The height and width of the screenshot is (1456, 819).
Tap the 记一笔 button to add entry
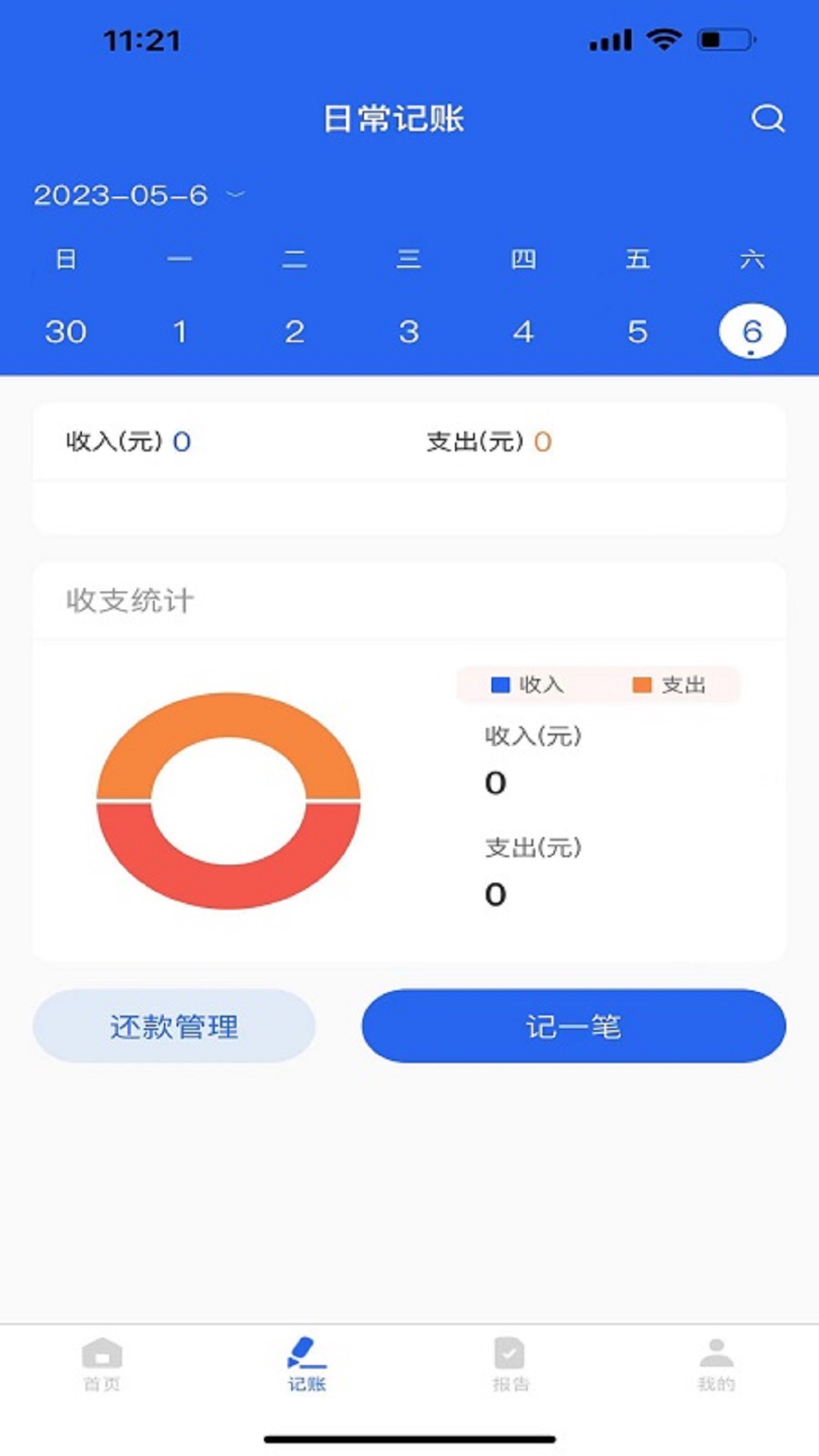coord(573,1026)
